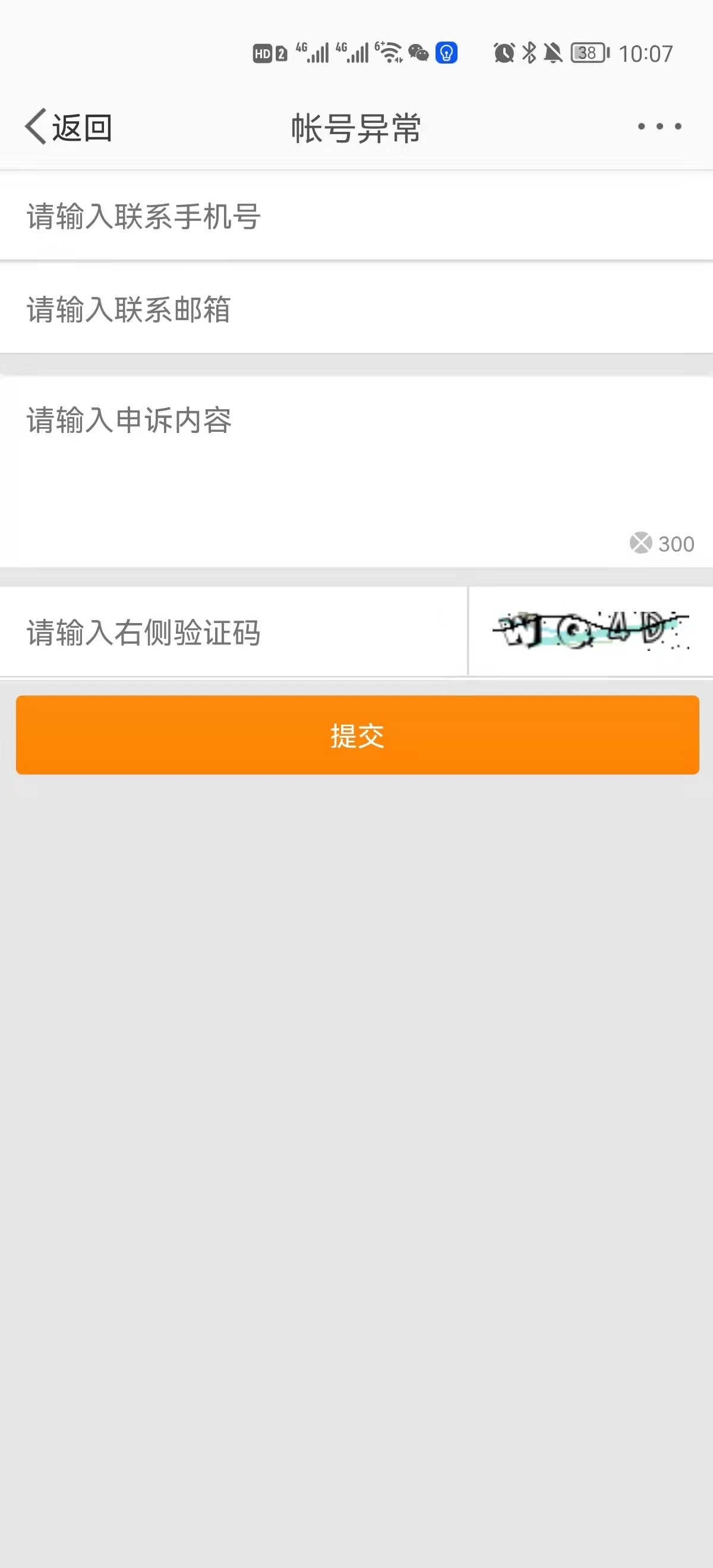Submit the appeal with 提交
The height and width of the screenshot is (1568, 713).
[x=357, y=735]
